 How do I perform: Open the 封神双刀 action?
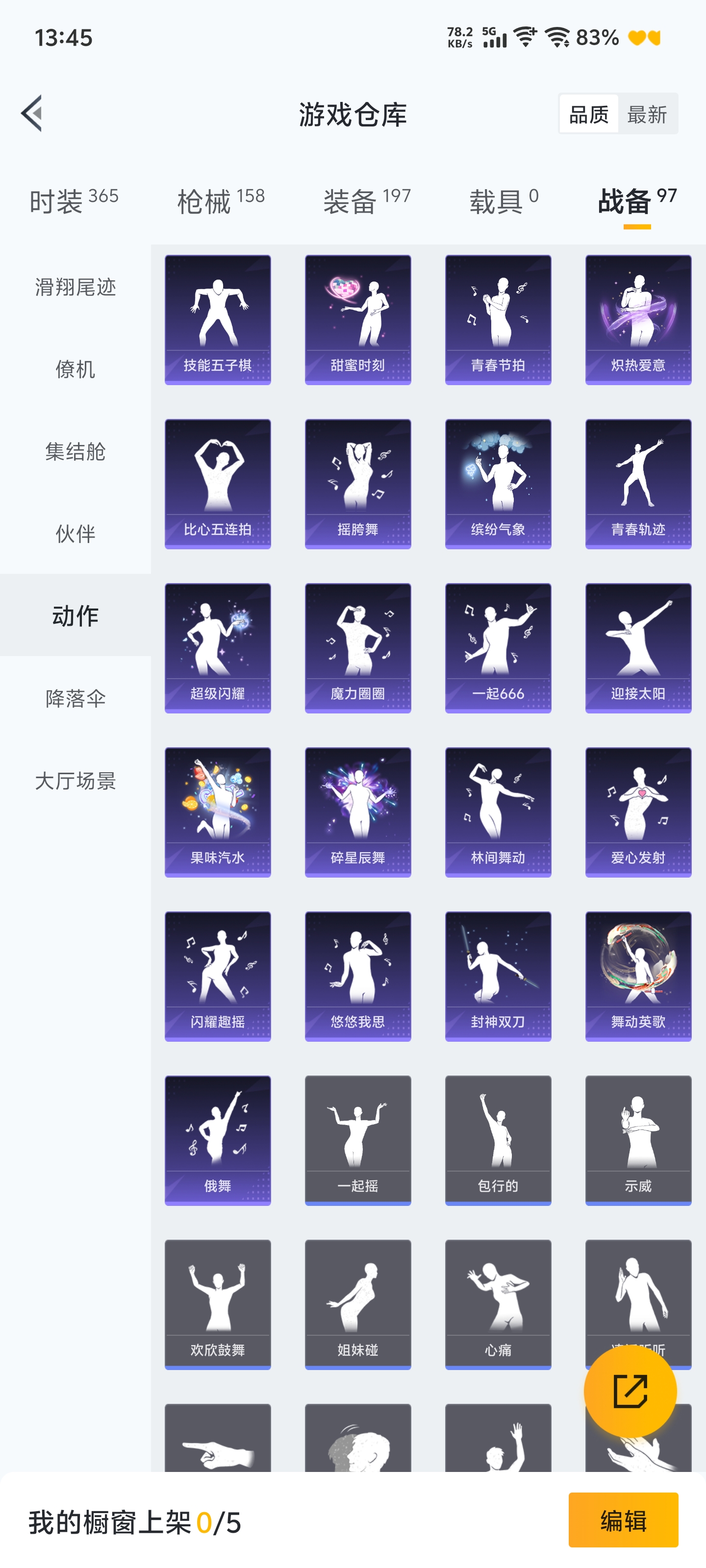coord(498,976)
